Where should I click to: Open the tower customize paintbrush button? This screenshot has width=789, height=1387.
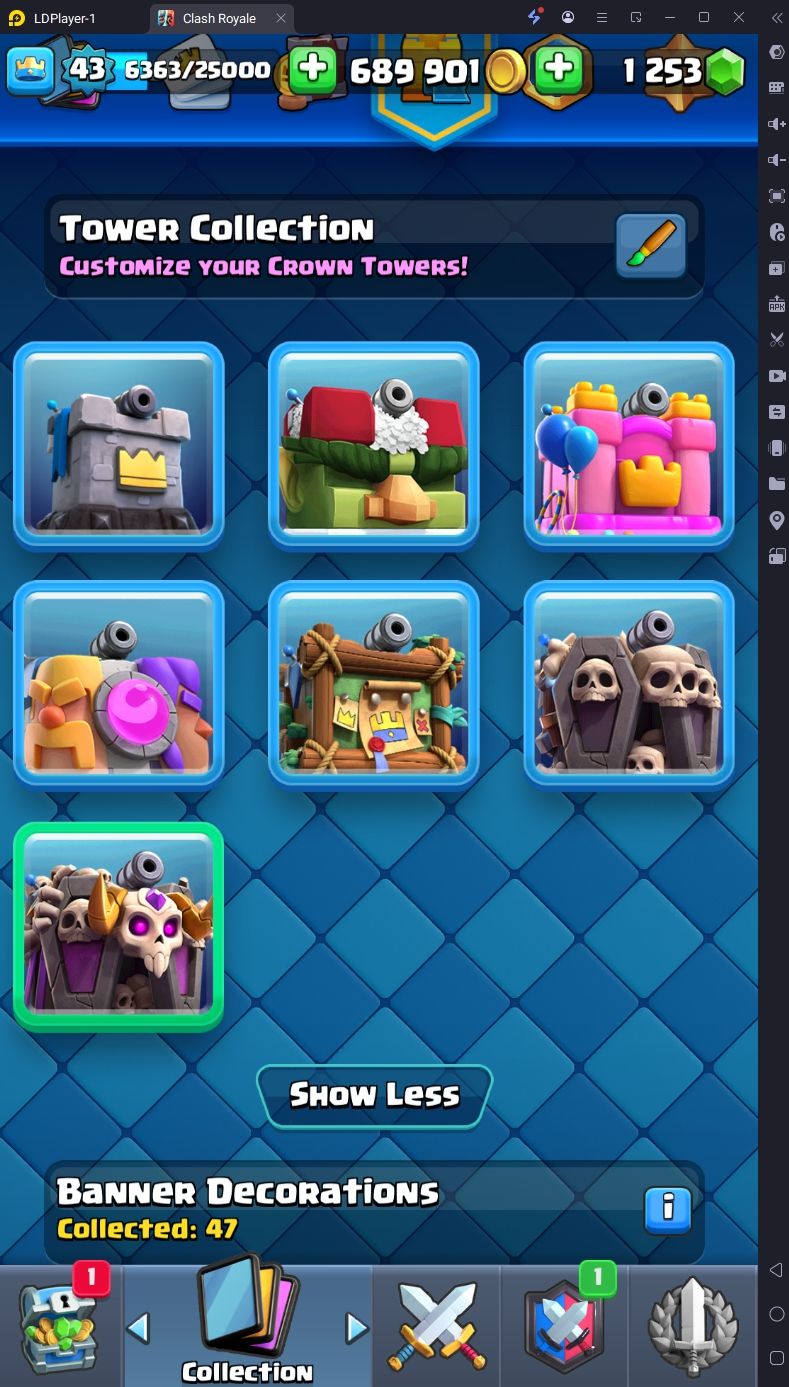[650, 245]
